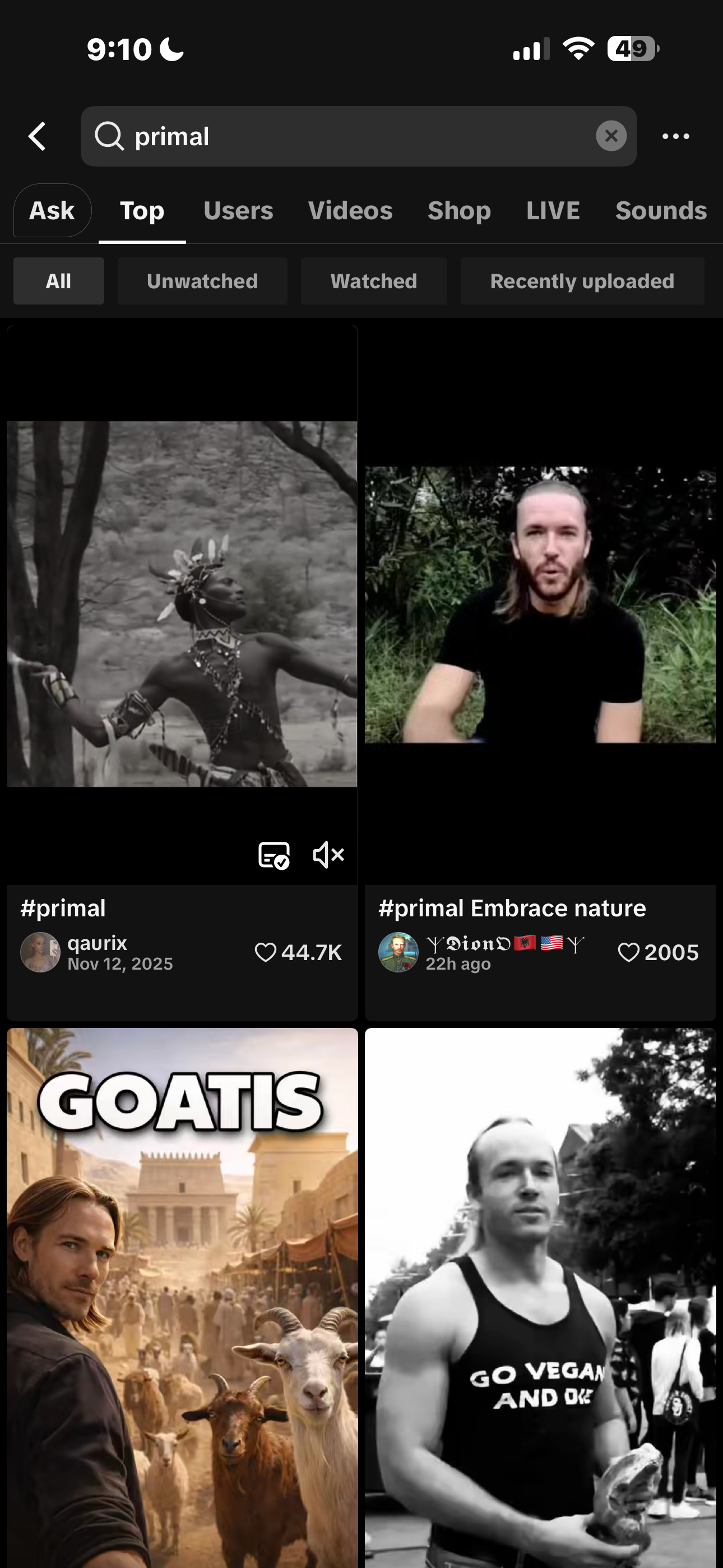Switch to the Users tab

tap(238, 211)
